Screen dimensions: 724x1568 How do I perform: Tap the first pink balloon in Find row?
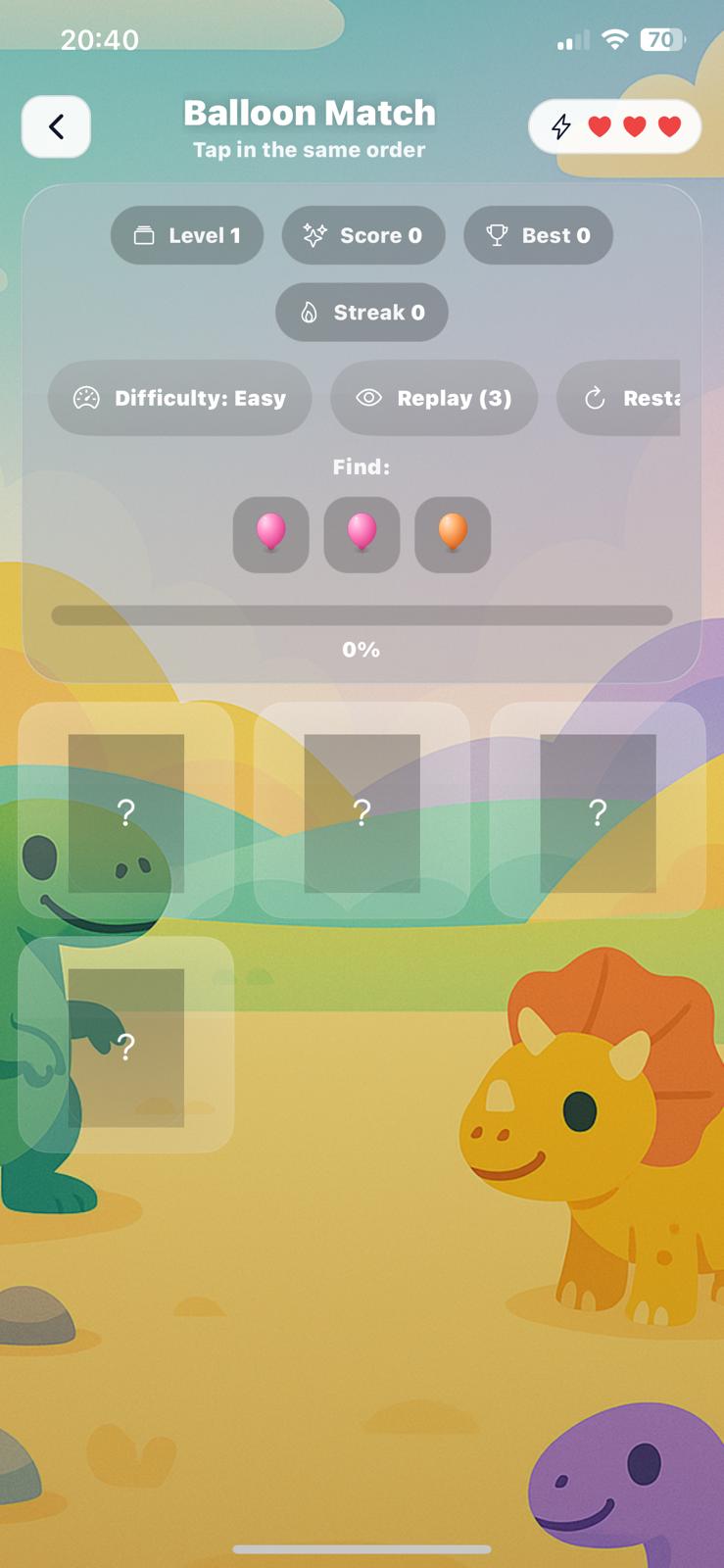[x=270, y=534]
